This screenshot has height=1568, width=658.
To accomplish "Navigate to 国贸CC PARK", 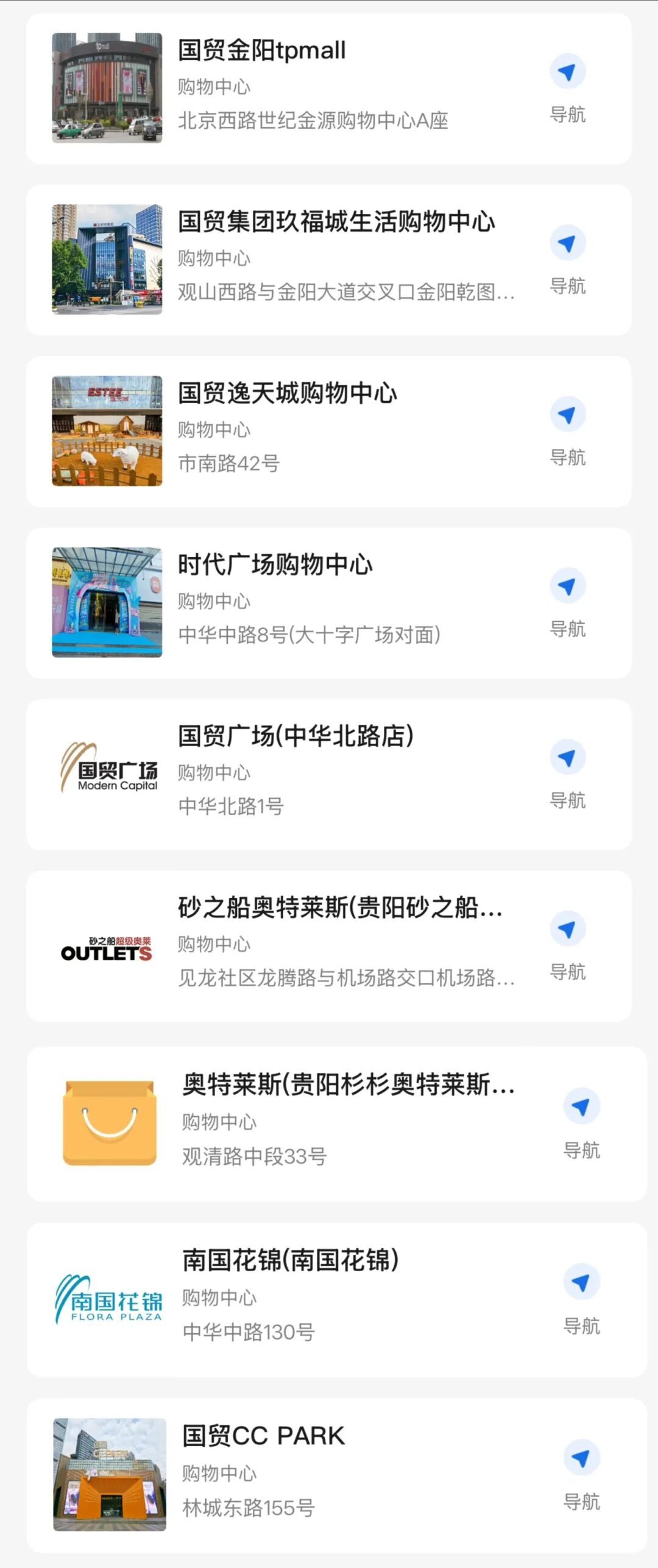I will click(x=581, y=1473).
